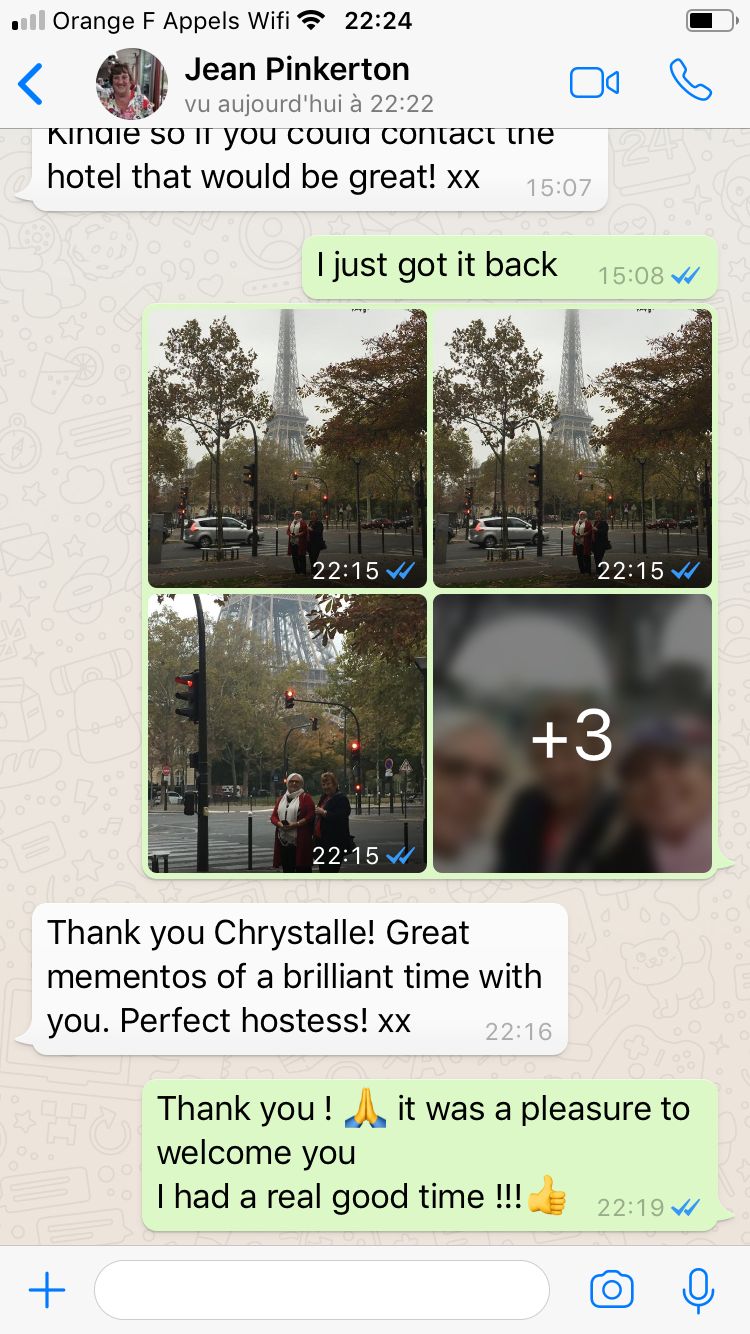Image resolution: width=750 pixels, height=1334 pixels.
Task: Open the photo with the red traffic lights
Action: (x=287, y=733)
